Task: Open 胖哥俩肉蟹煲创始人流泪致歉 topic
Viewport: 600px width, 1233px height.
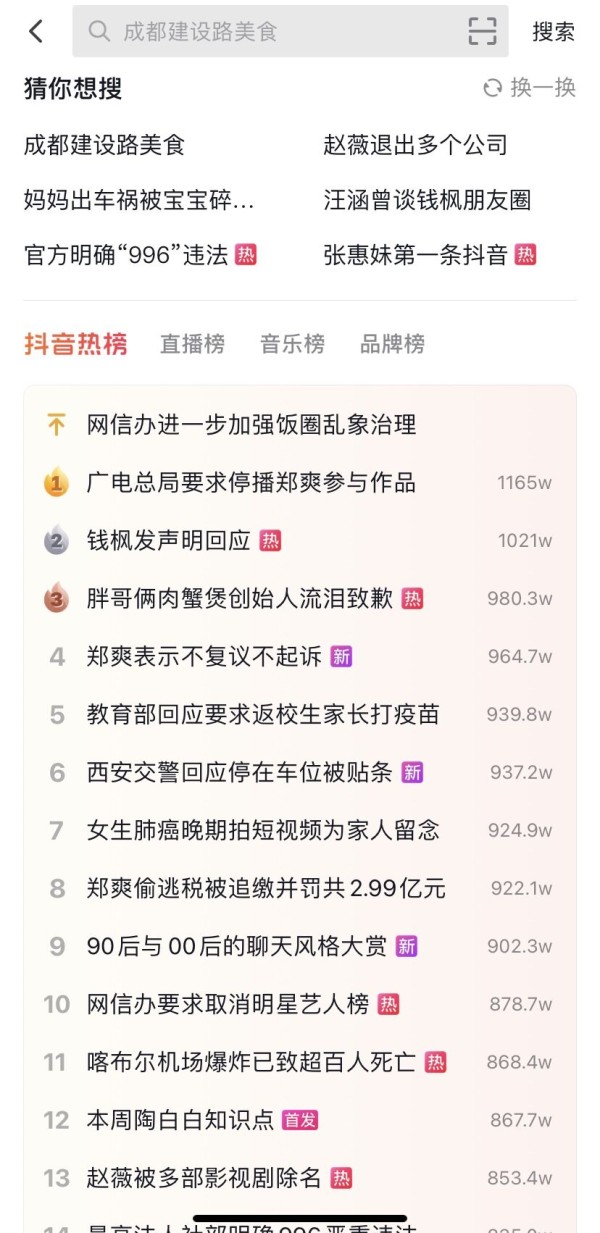Action: pos(243,599)
